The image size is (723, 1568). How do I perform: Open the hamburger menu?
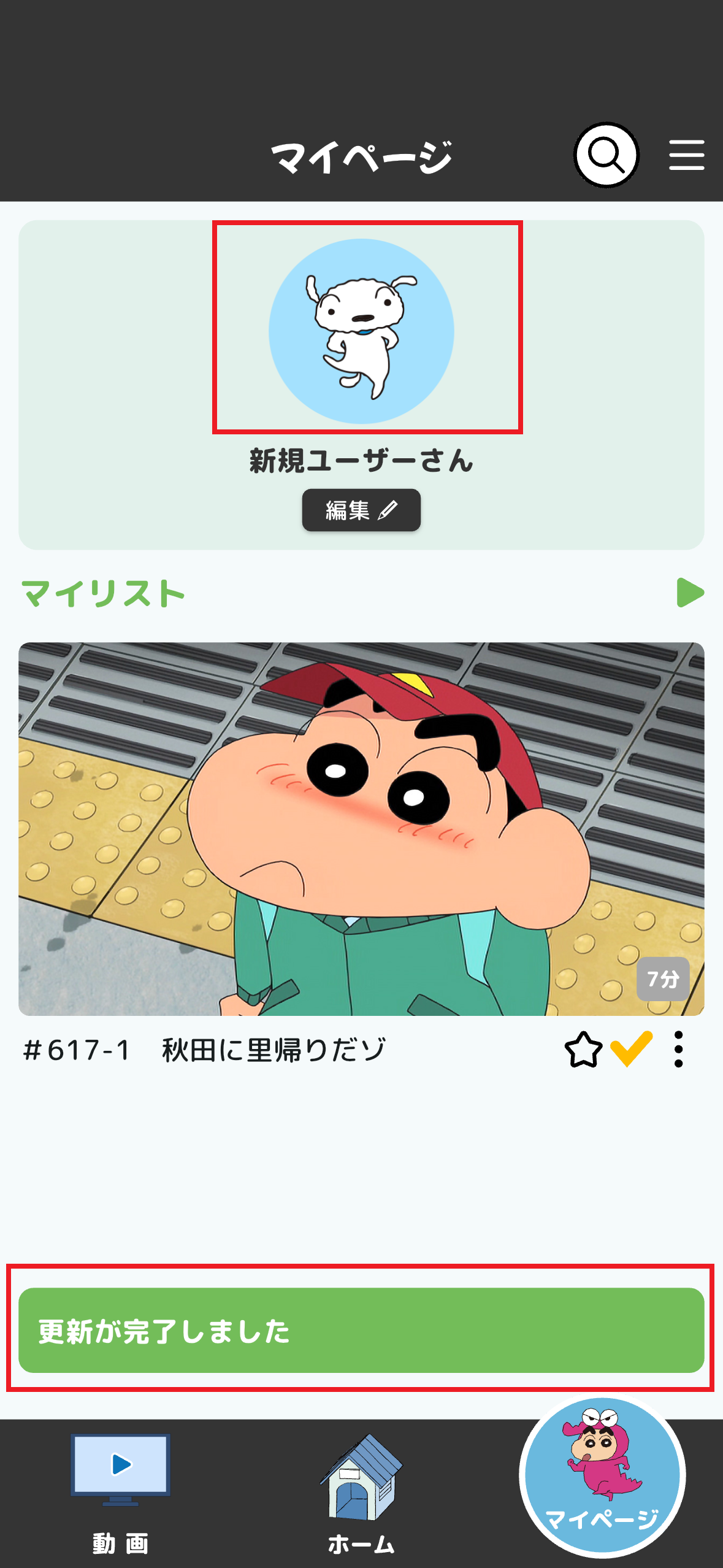tap(686, 155)
